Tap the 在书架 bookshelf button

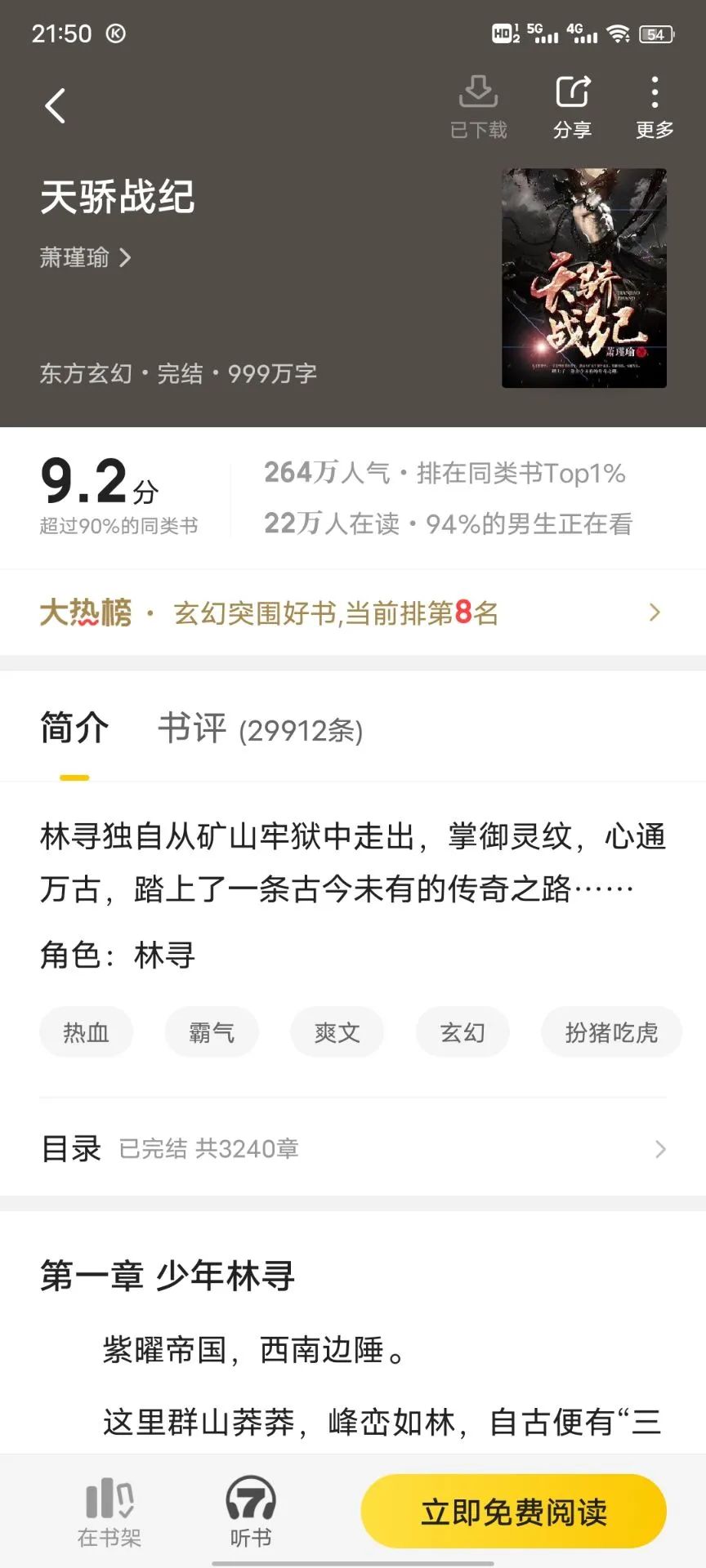click(x=109, y=1512)
